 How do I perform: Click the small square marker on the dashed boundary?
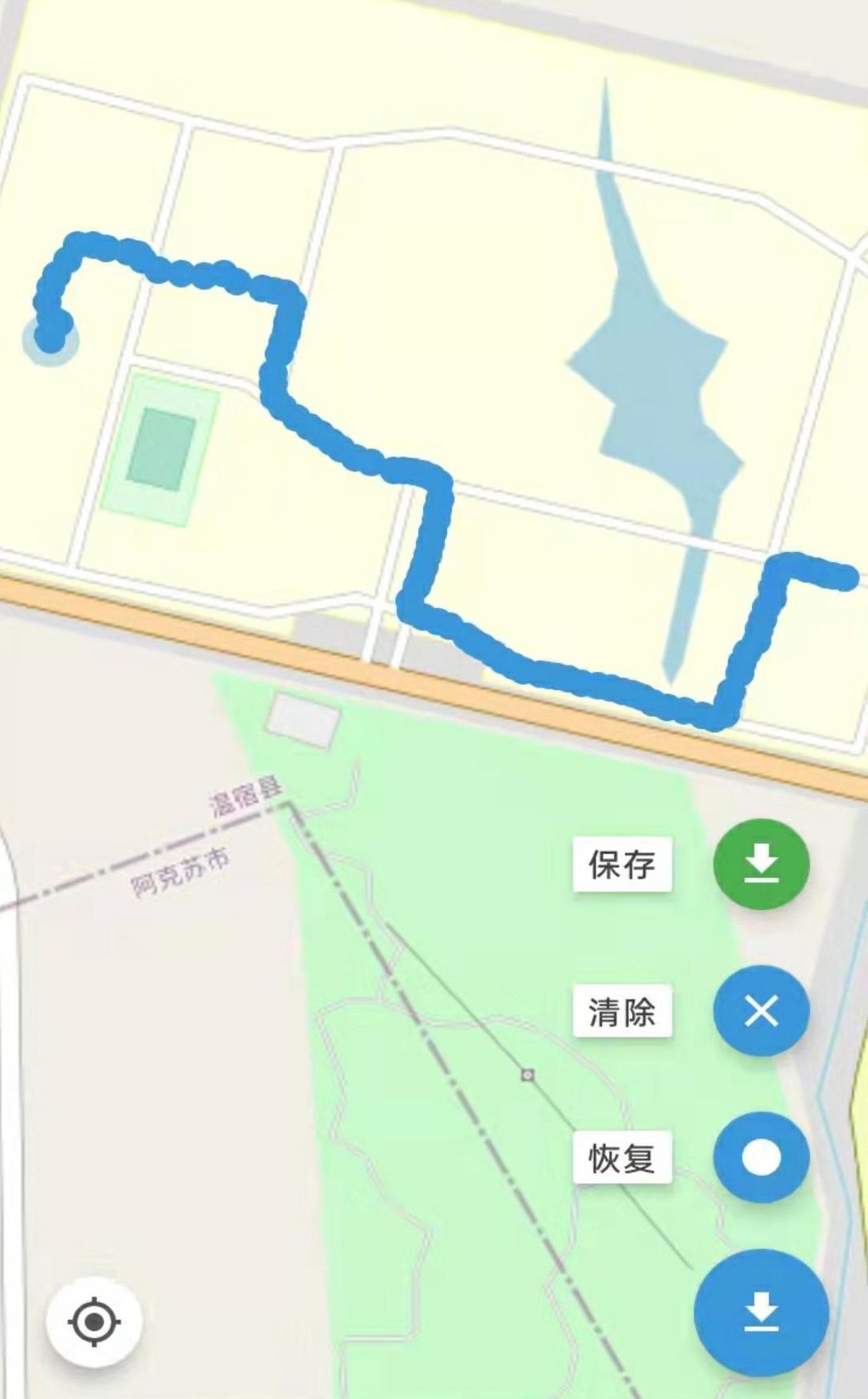tap(527, 1072)
